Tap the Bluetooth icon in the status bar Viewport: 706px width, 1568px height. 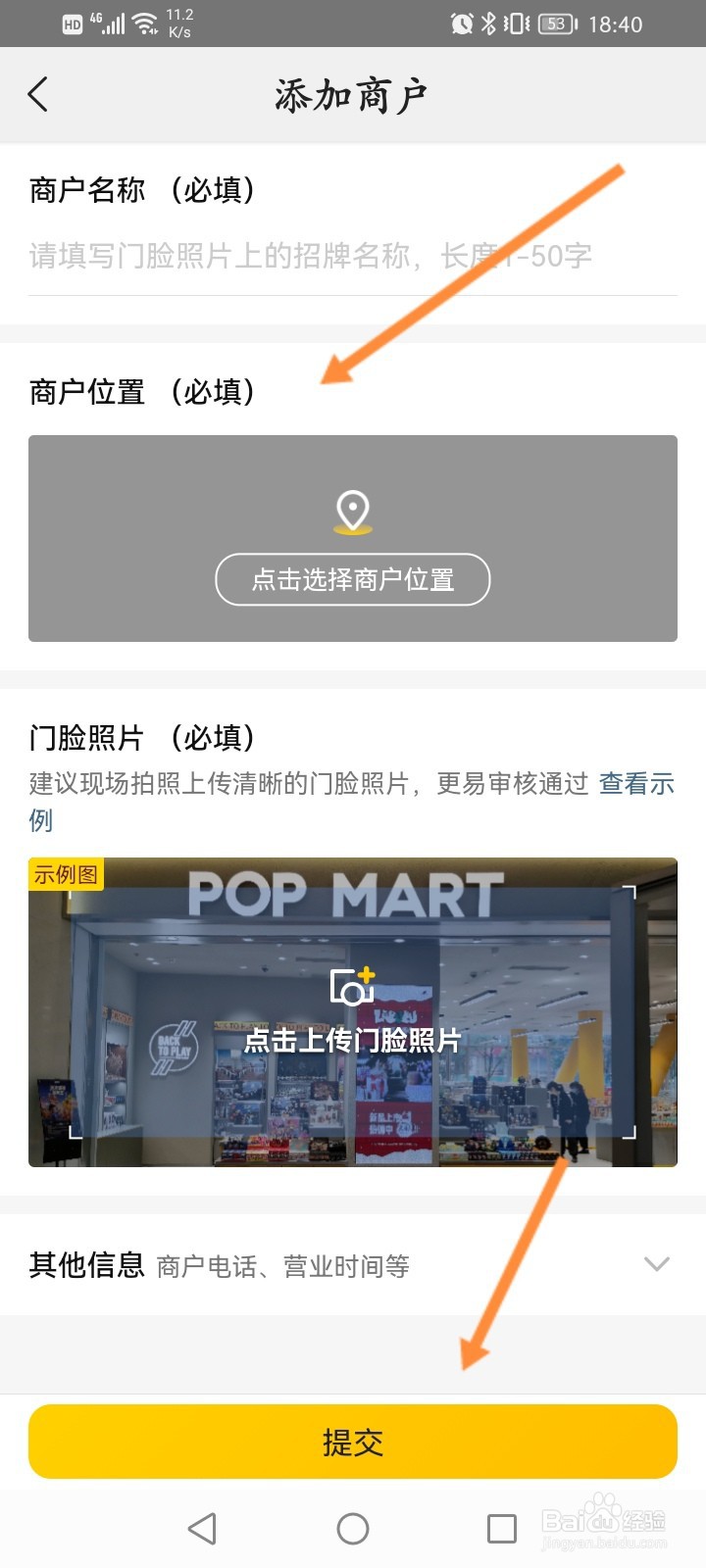tap(487, 22)
